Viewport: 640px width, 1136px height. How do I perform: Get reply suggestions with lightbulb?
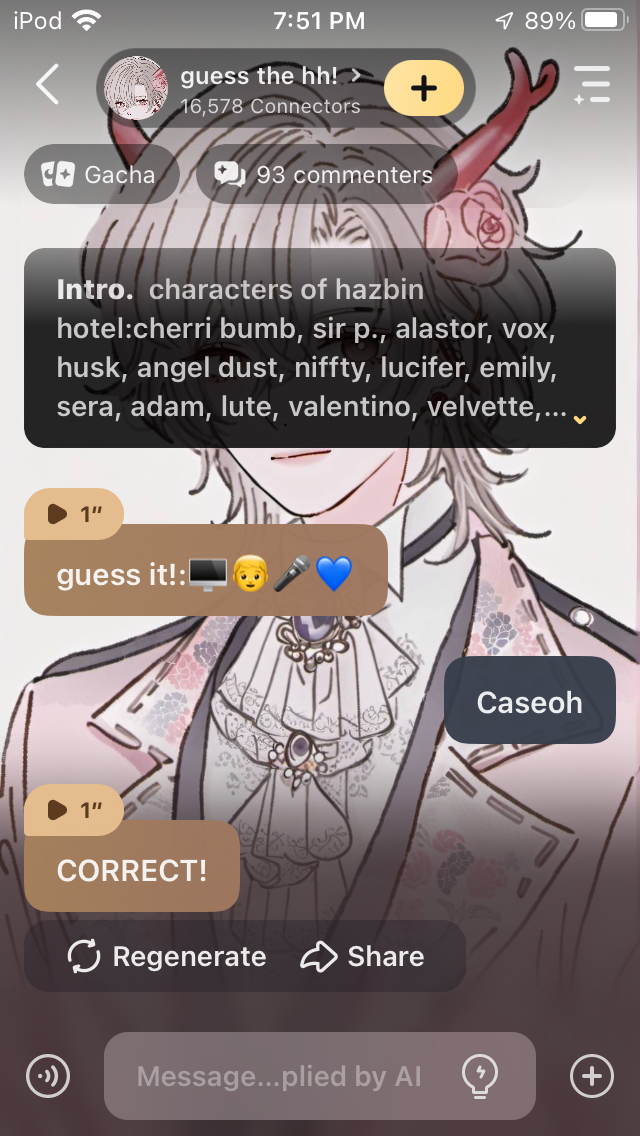(481, 1077)
